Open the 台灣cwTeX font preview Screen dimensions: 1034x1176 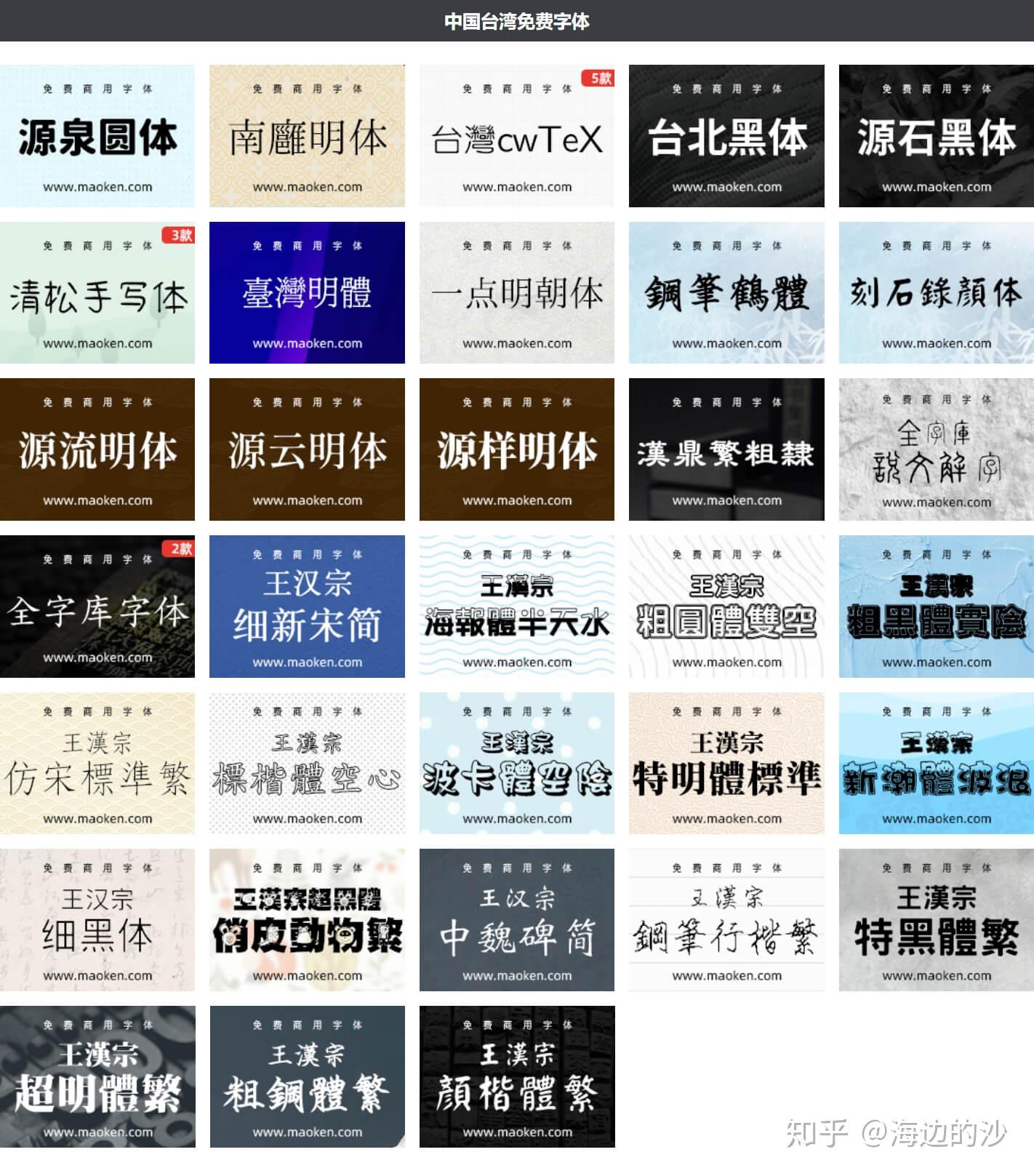click(x=516, y=135)
